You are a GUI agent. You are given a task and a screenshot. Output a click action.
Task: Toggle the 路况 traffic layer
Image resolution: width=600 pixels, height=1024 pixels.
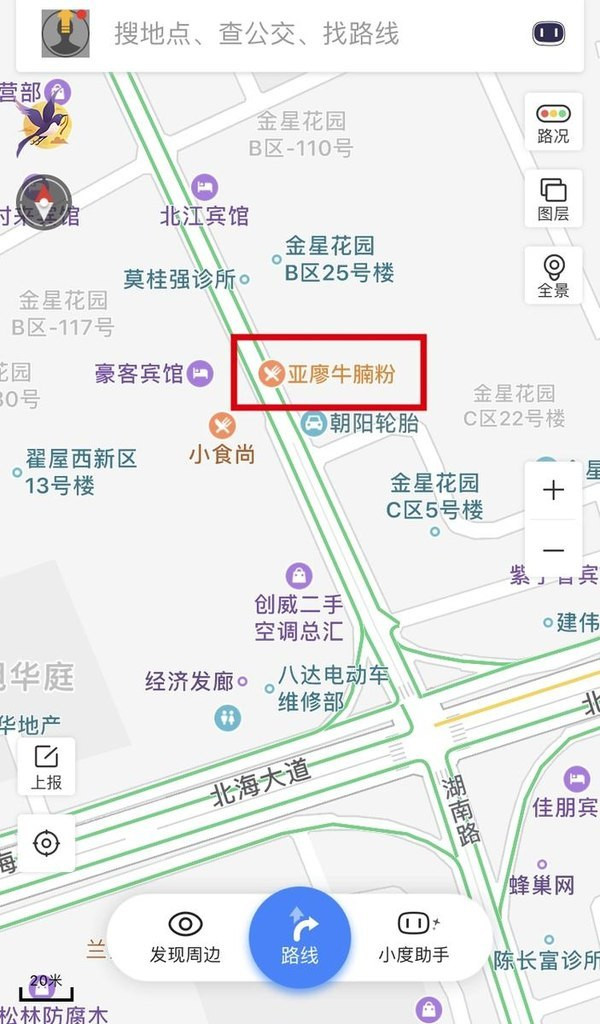coord(554,123)
